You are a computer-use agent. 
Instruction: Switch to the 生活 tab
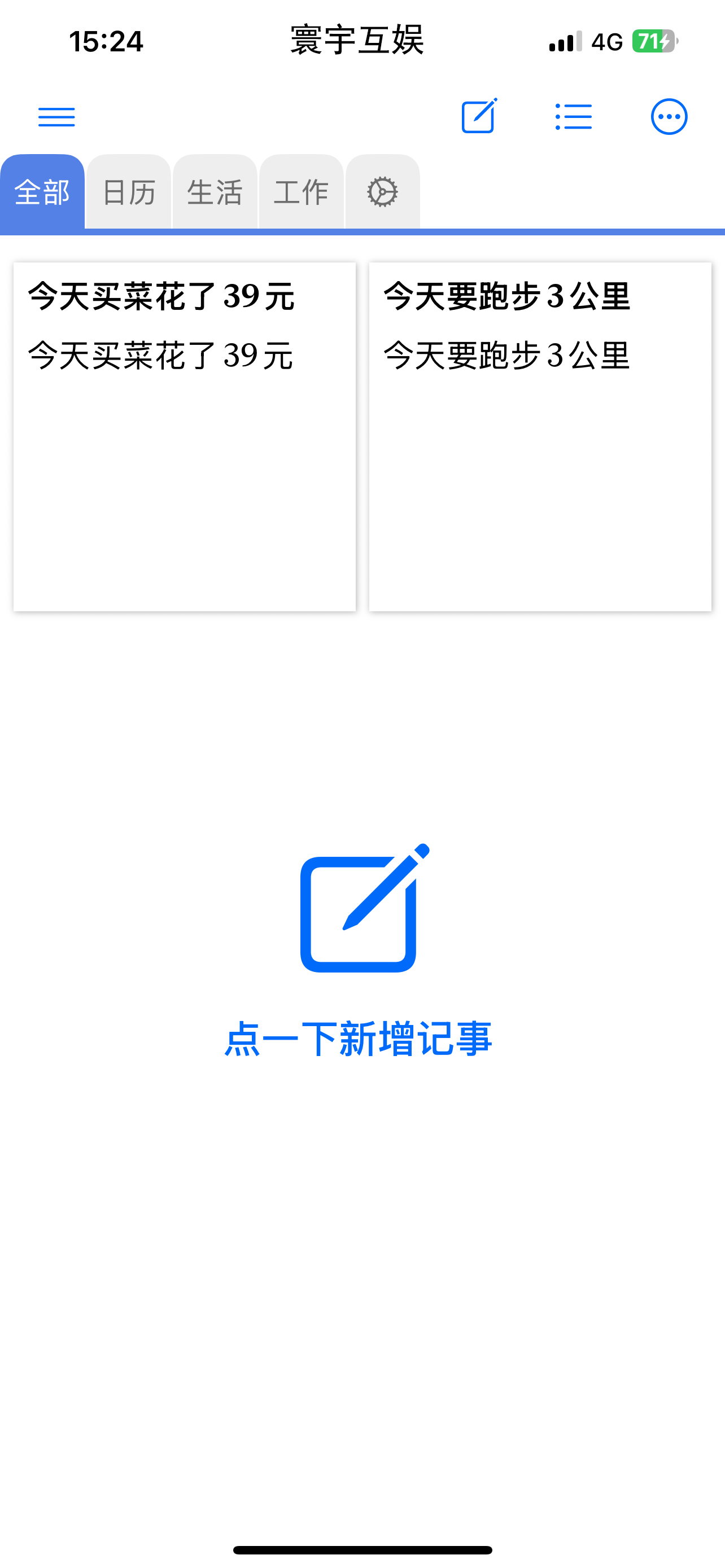pos(215,192)
